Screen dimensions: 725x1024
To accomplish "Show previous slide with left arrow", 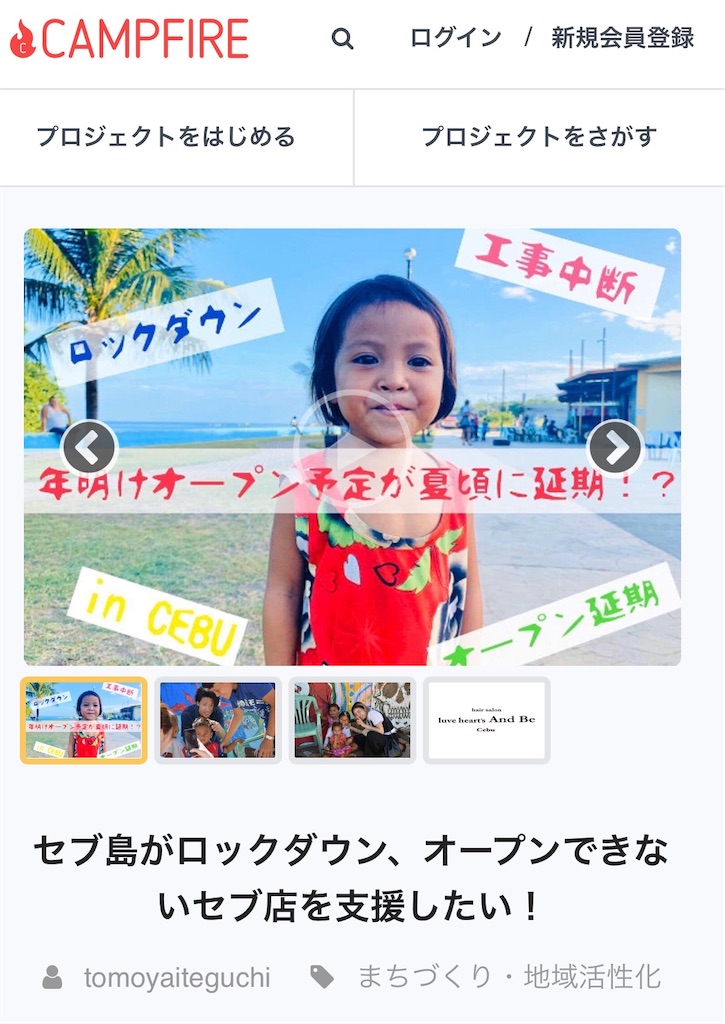I will tap(89, 447).
